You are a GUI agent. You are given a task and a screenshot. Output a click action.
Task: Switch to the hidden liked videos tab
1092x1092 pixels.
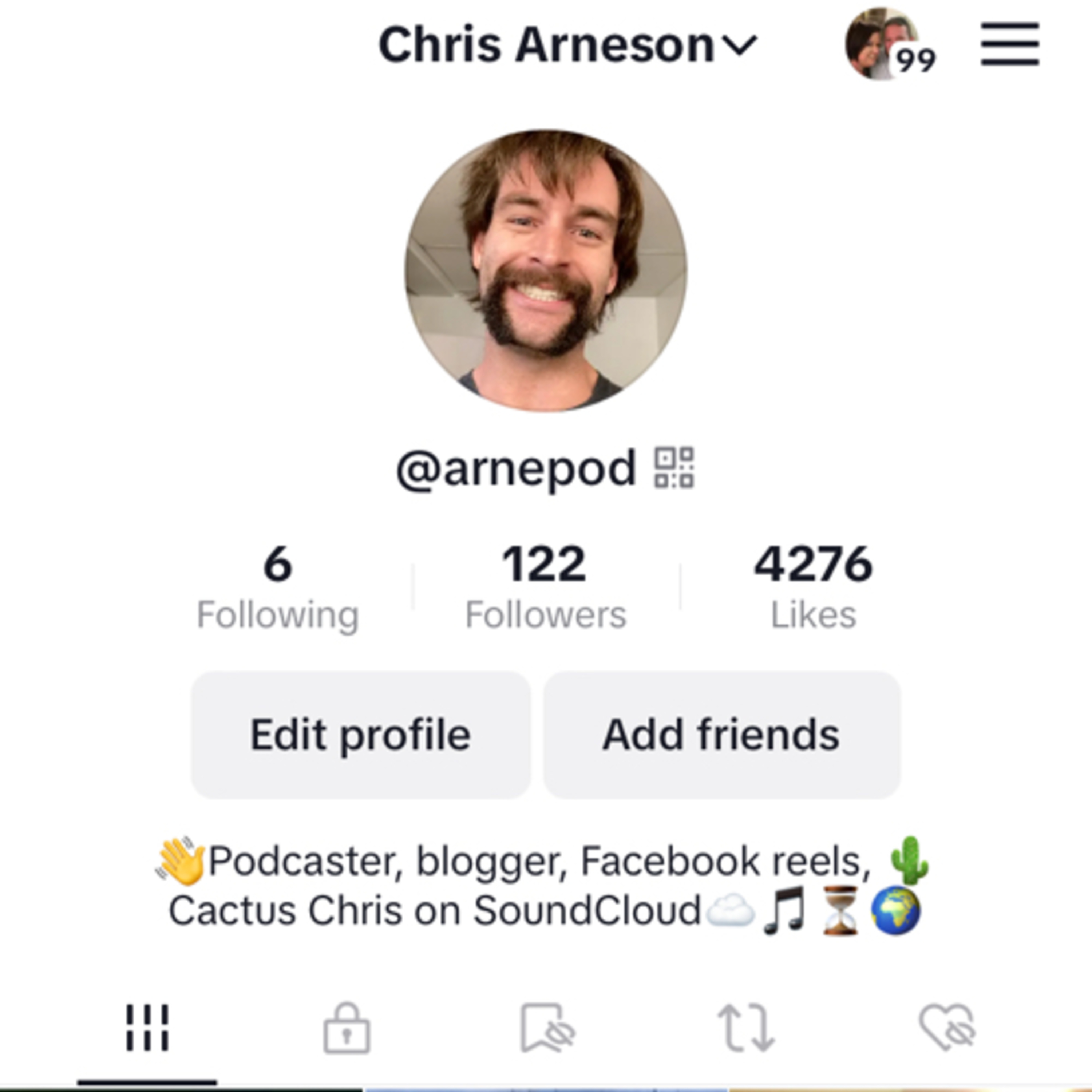(948, 1028)
